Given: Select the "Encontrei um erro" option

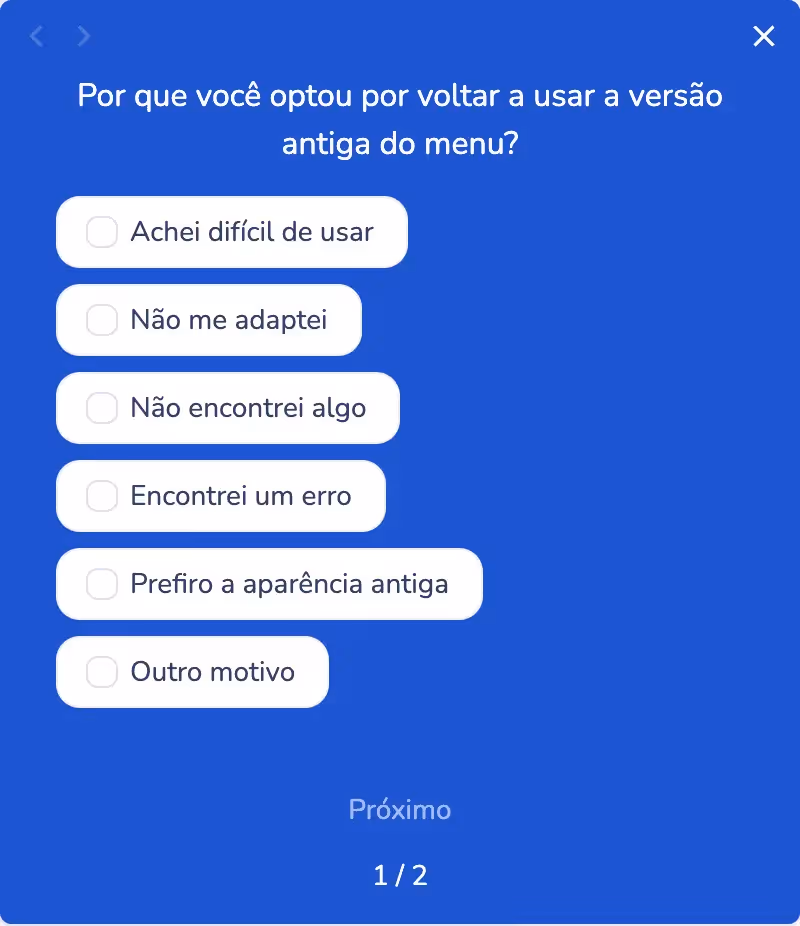Looking at the screenshot, I should (x=220, y=496).
